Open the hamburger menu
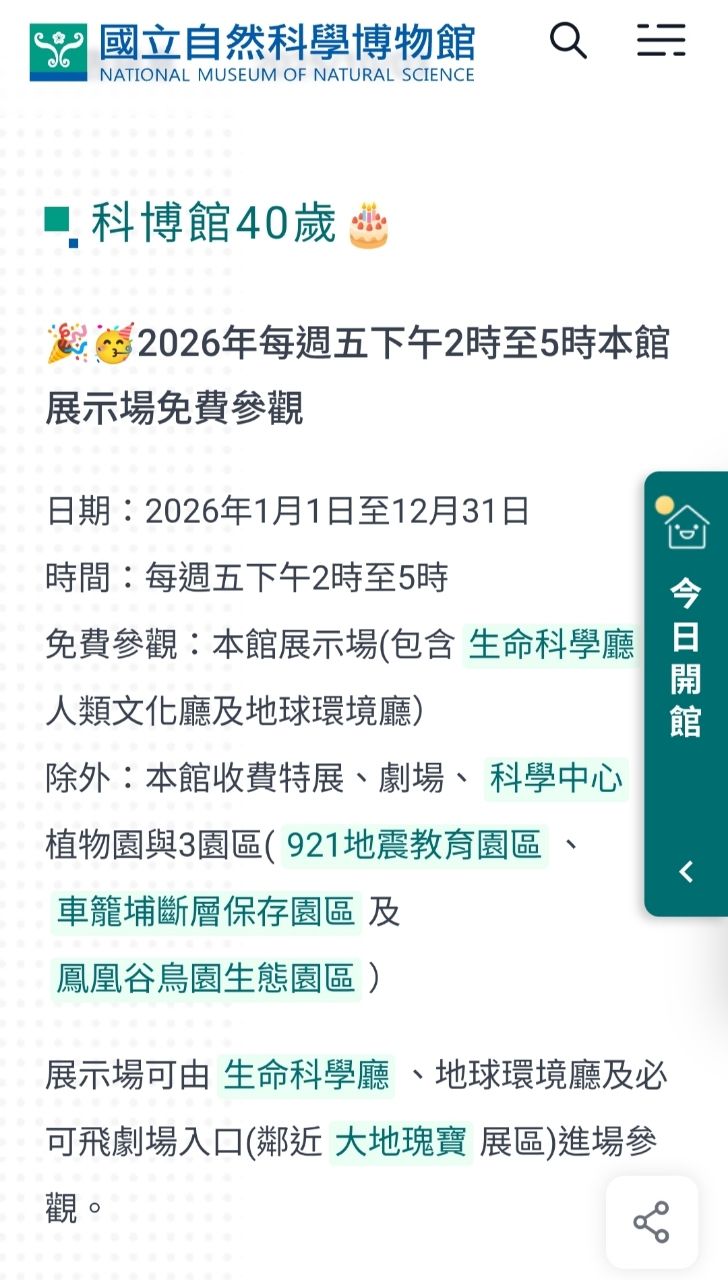This screenshot has width=728, height=1280. coord(661,41)
